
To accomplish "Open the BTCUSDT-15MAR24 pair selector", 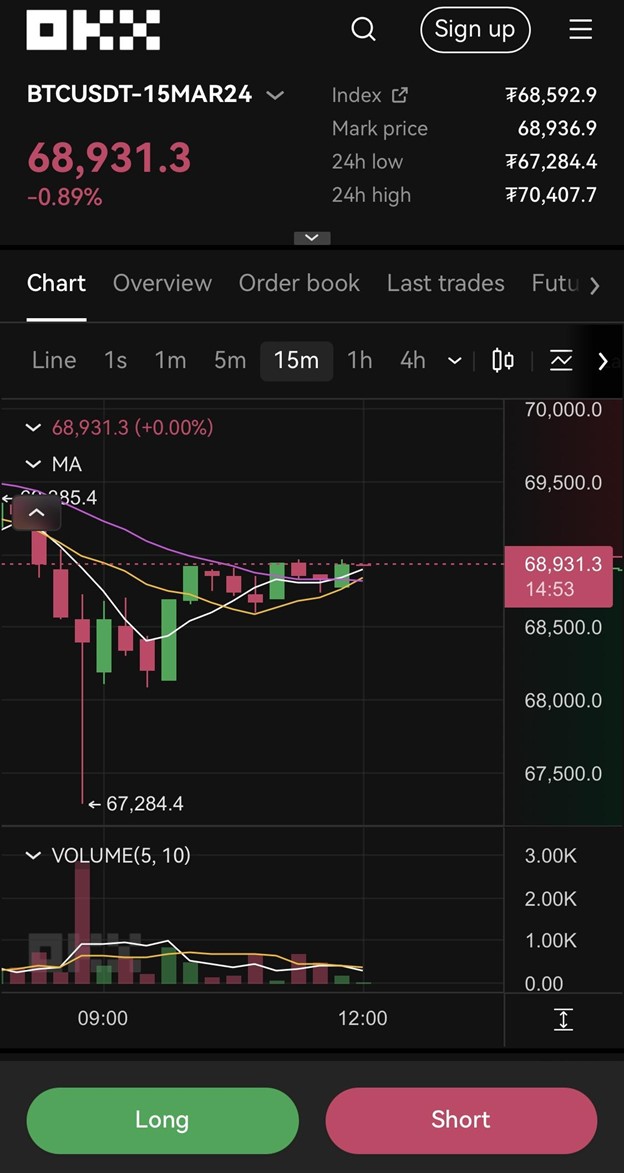I will [156, 95].
